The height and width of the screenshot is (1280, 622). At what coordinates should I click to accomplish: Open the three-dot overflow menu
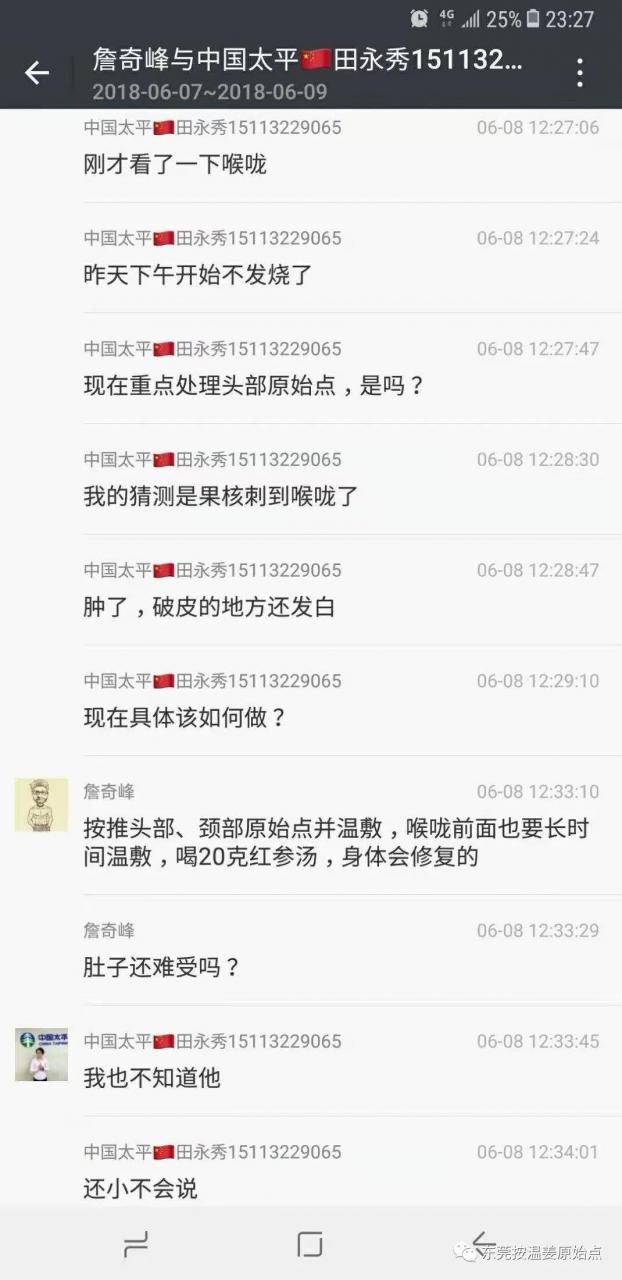click(579, 72)
